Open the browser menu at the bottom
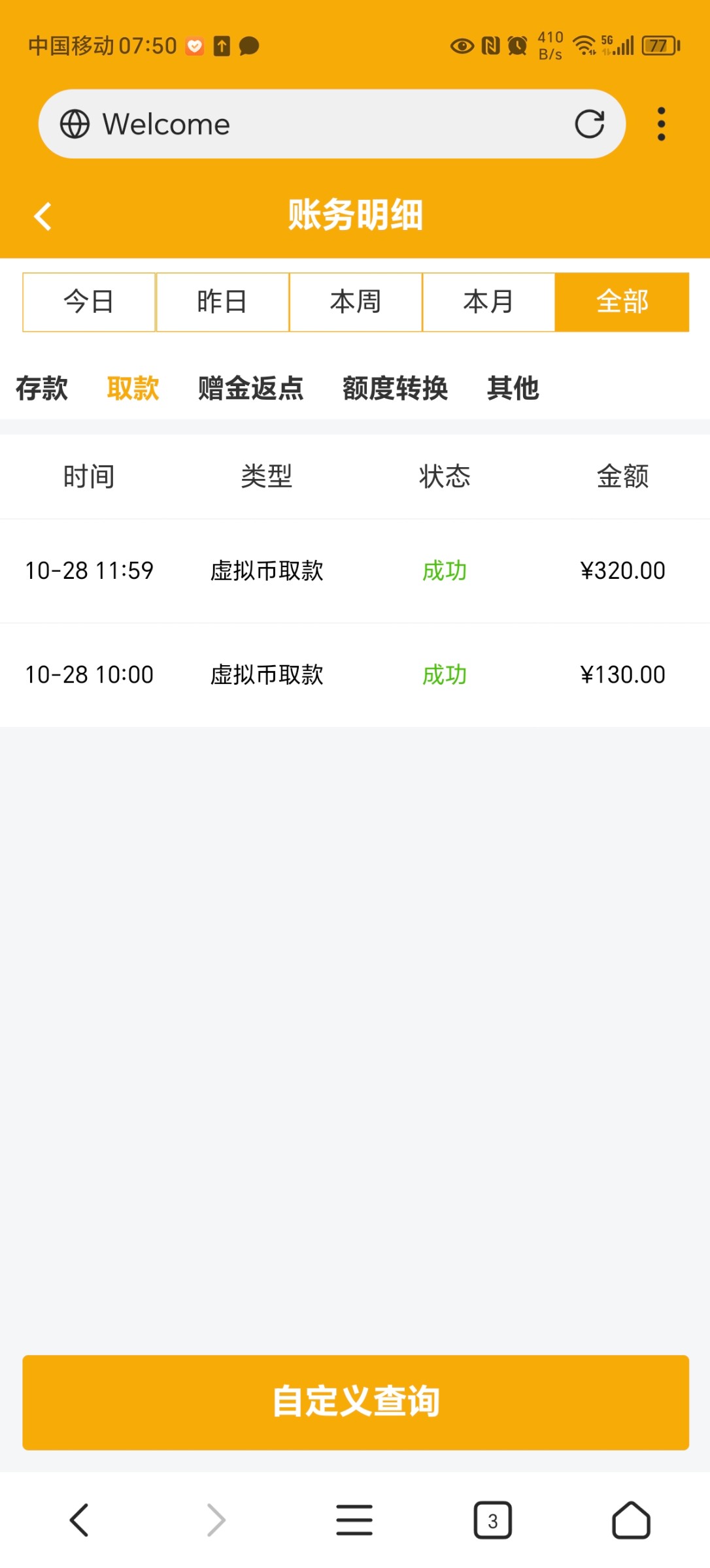Screen dimensions: 710x1568 tap(354, 1520)
